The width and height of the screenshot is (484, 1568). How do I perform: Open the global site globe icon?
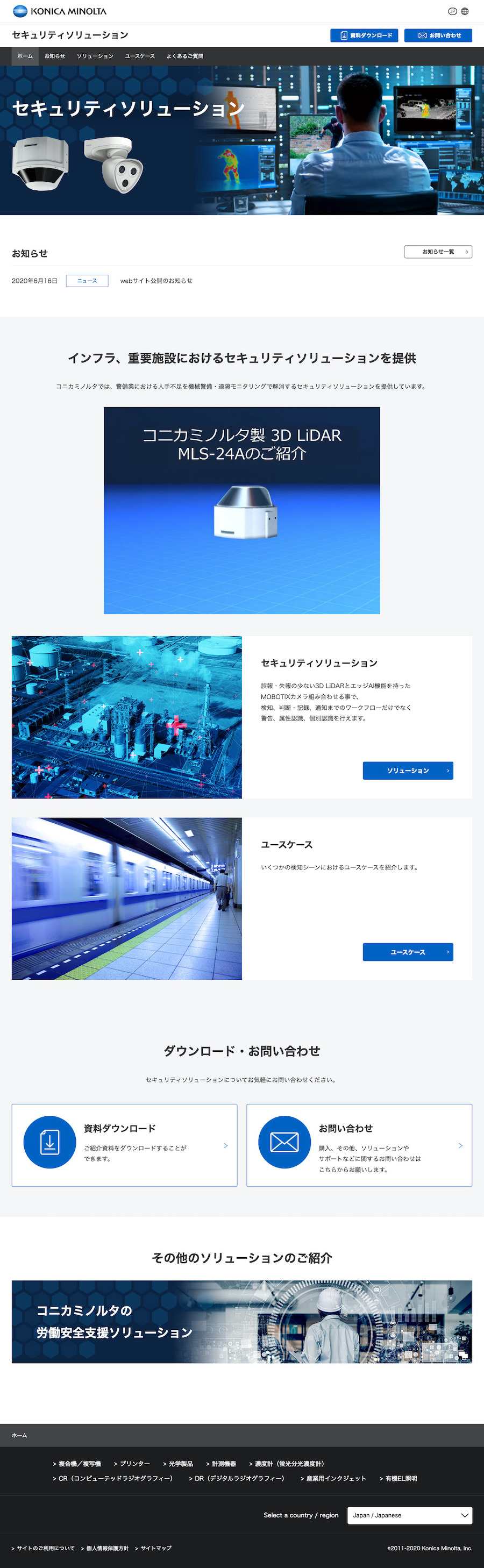click(x=465, y=11)
